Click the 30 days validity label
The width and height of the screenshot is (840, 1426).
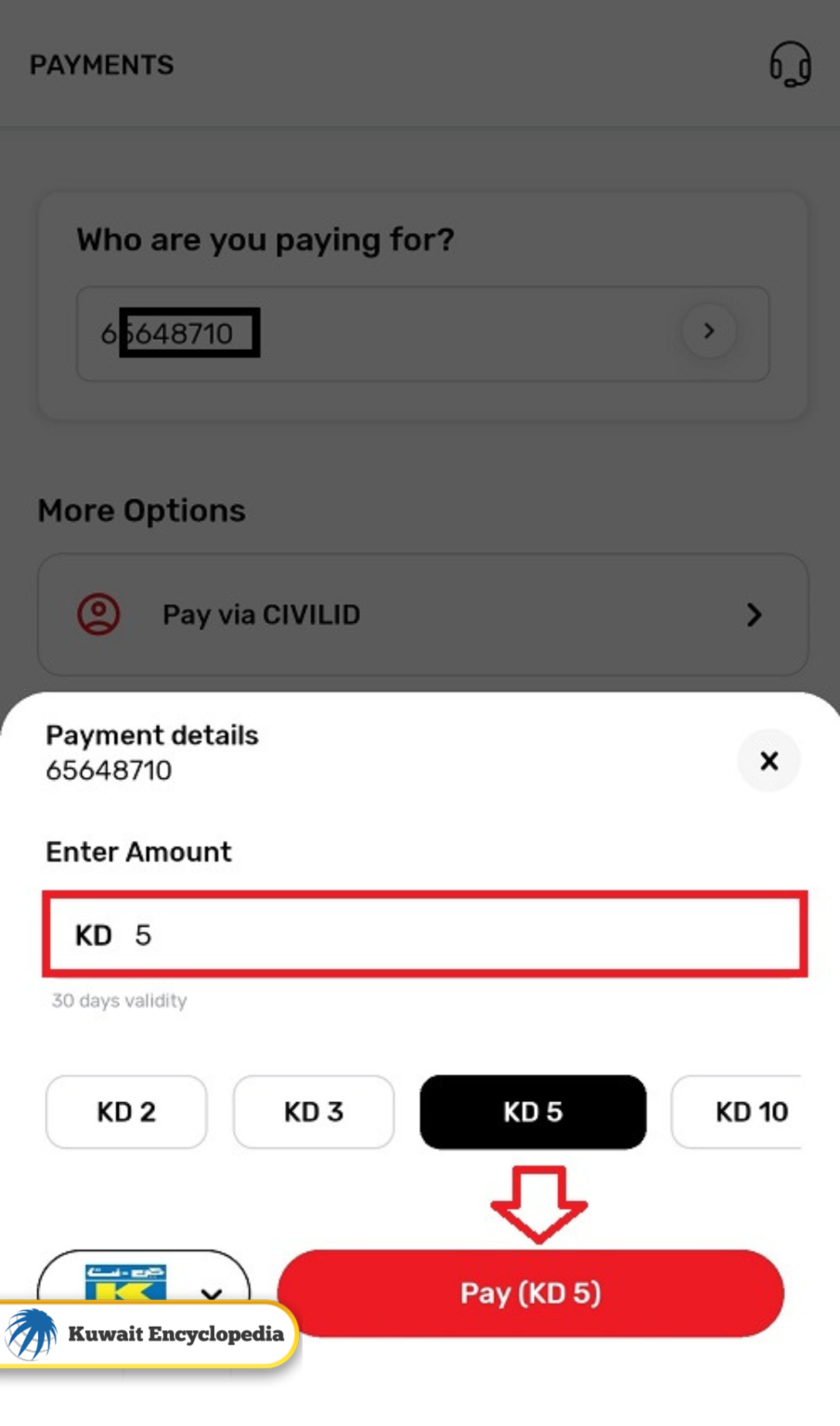(120, 1000)
